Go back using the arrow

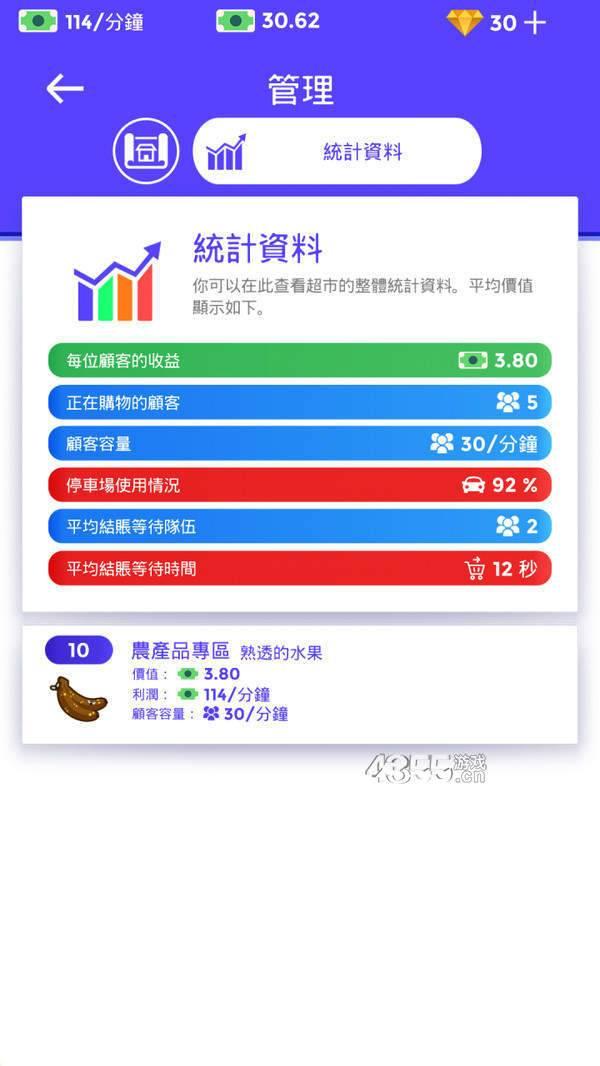click(x=65, y=89)
